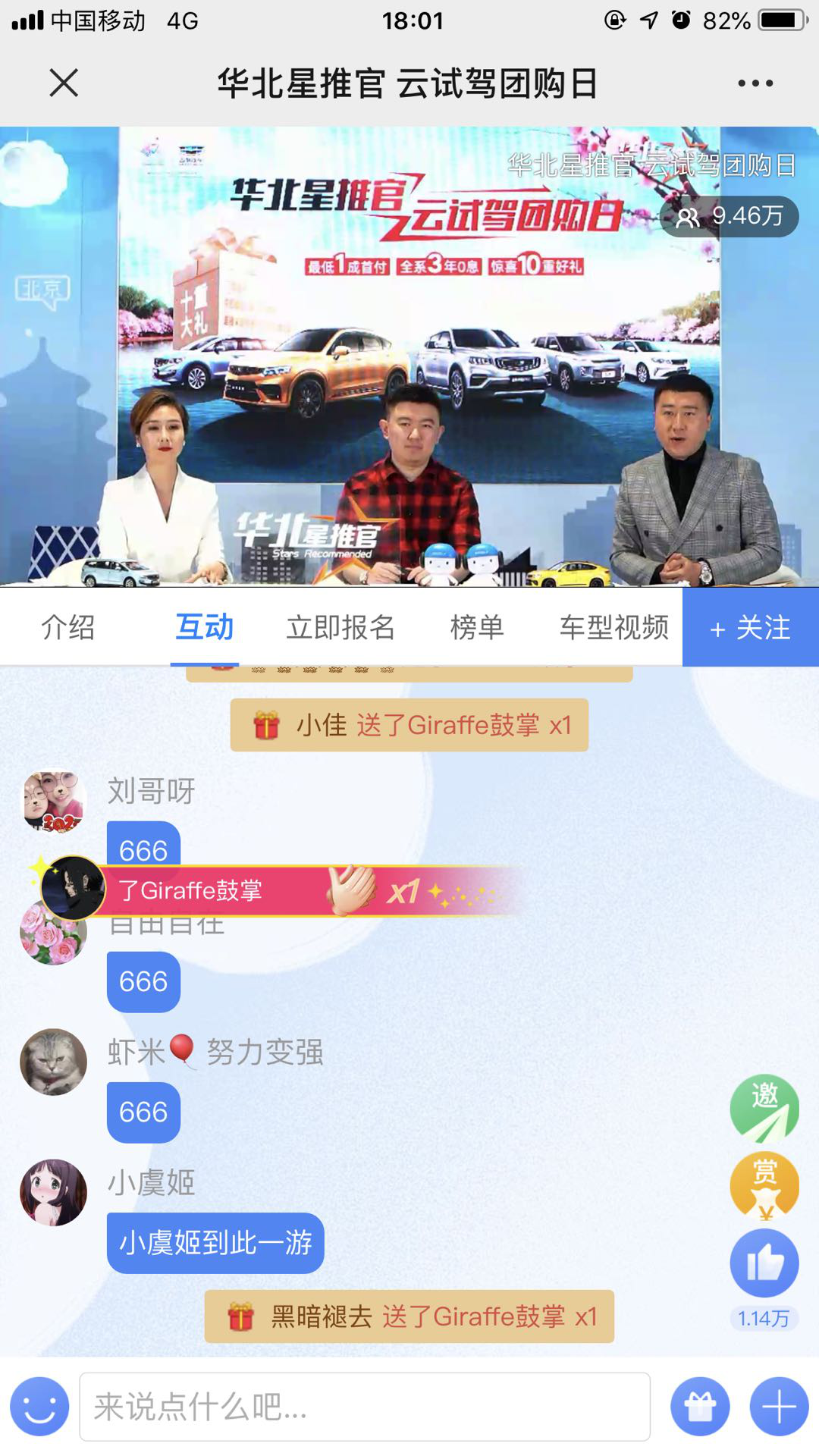Switch to the 榜单 tab
This screenshot has height=1456, width=819.
[477, 627]
